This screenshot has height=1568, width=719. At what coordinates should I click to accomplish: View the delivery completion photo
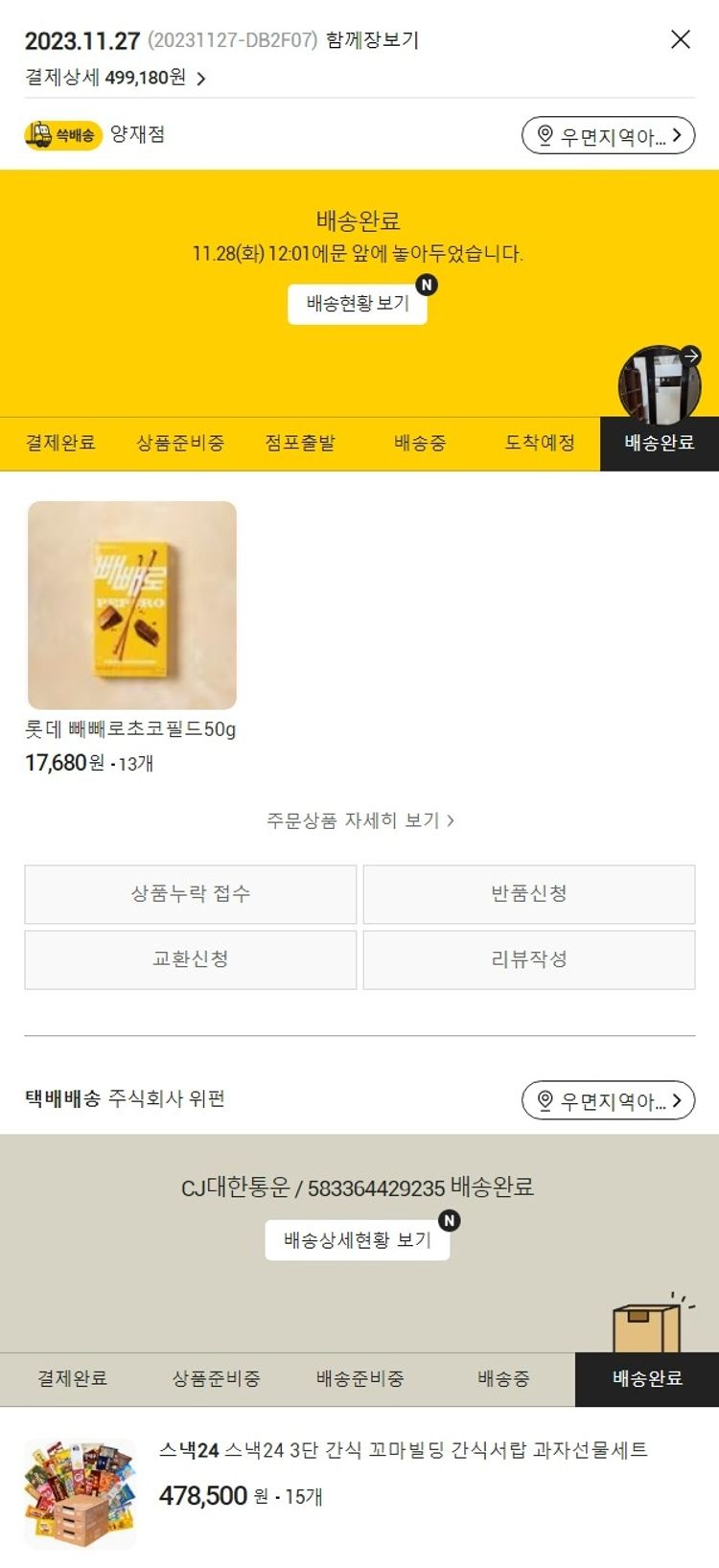659,385
